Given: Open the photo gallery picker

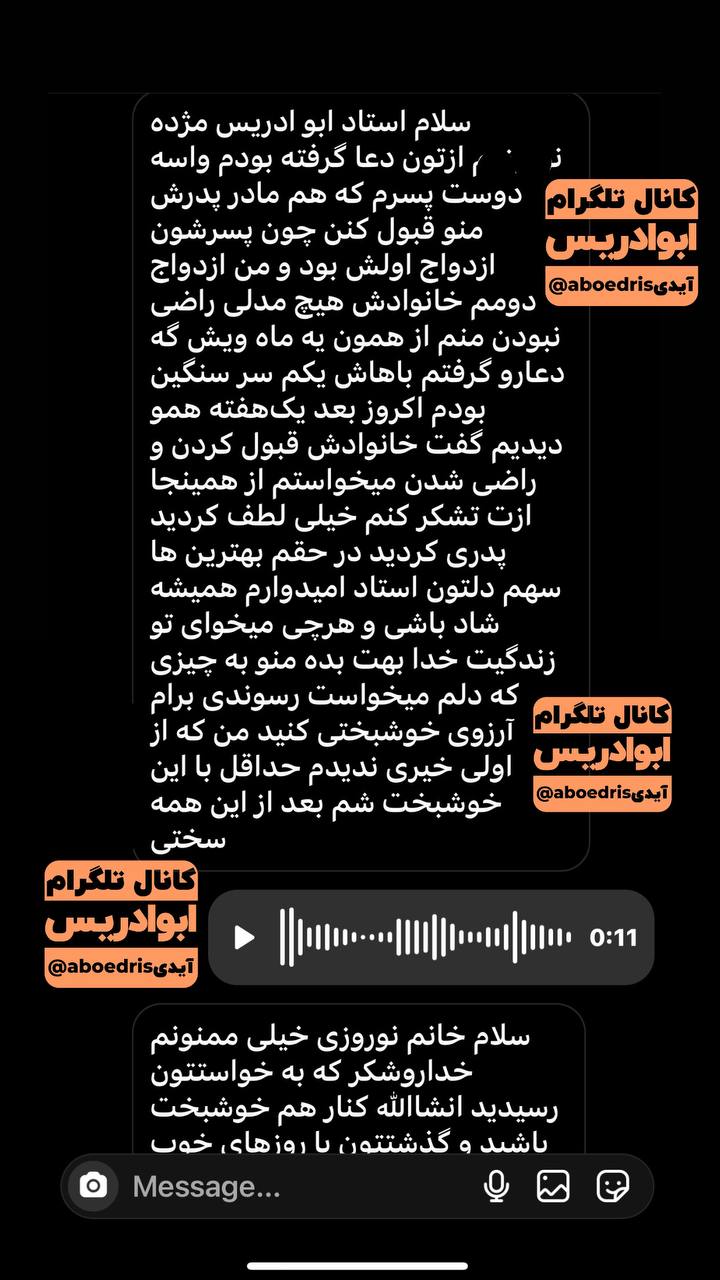Looking at the screenshot, I should click(x=553, y=1186).
